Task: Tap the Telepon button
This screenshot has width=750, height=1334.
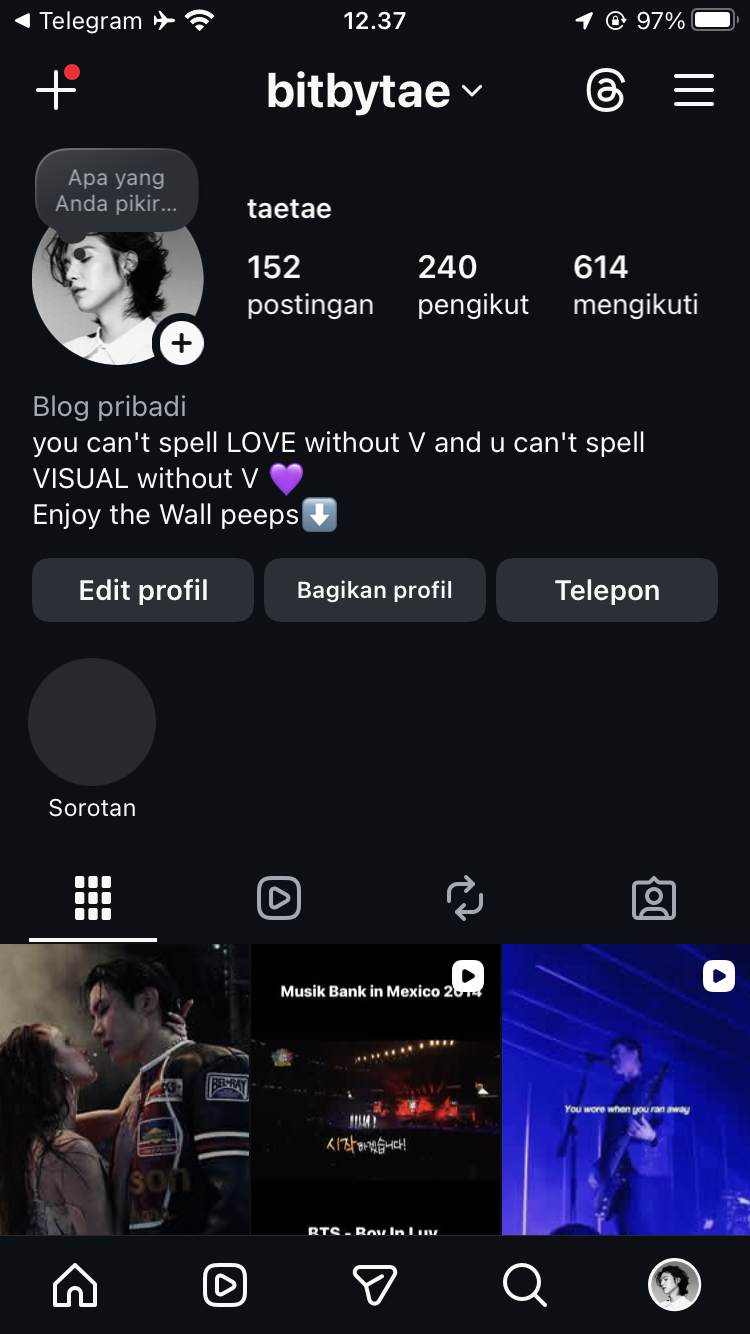Action: [607, 590]
